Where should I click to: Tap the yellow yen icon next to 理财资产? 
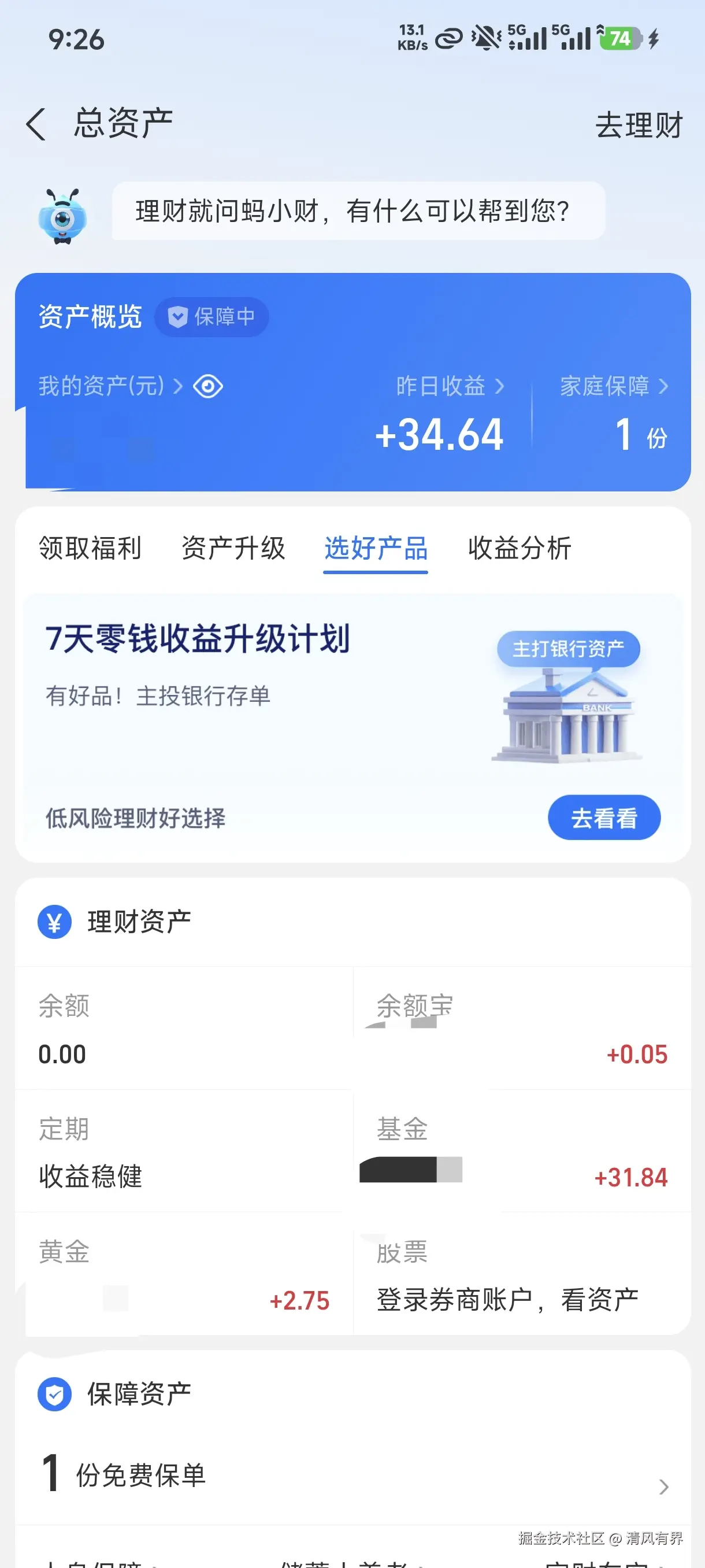click(x=55, y=921)
